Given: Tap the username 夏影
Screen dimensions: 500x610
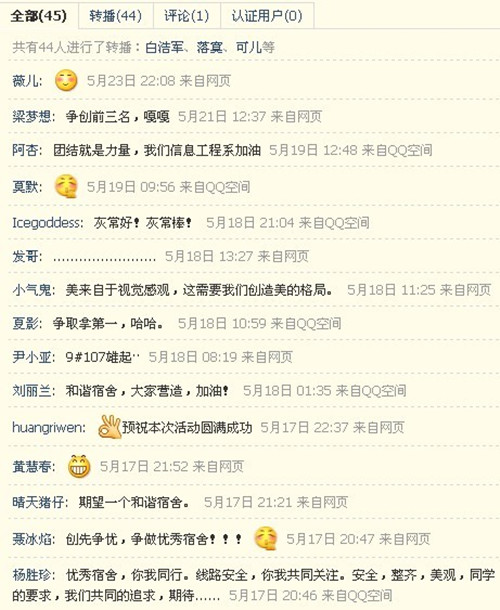Looking at the screenshot, I should (x=25, y=323).
